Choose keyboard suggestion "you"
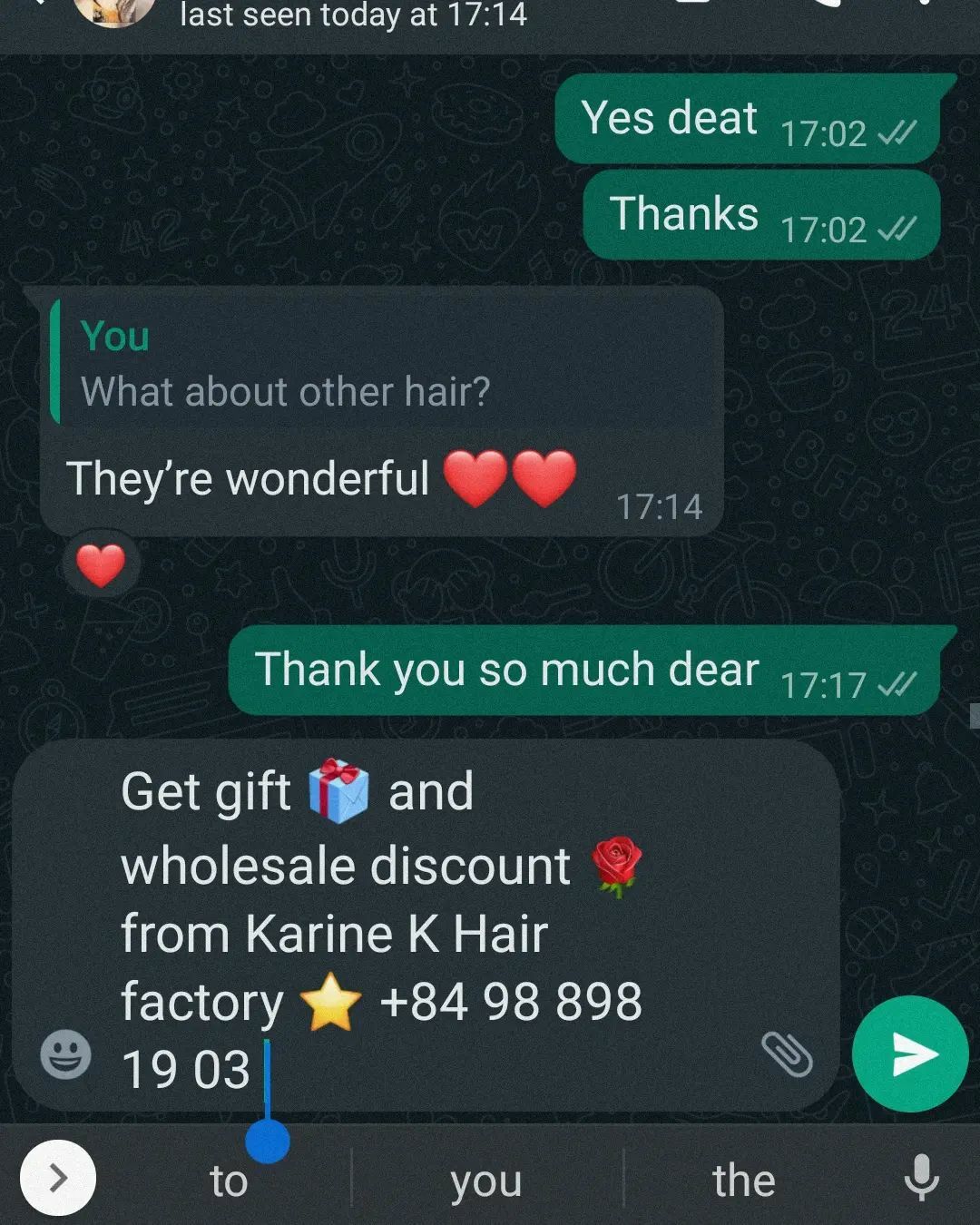980x1225 pixels. pos(486,1181)
